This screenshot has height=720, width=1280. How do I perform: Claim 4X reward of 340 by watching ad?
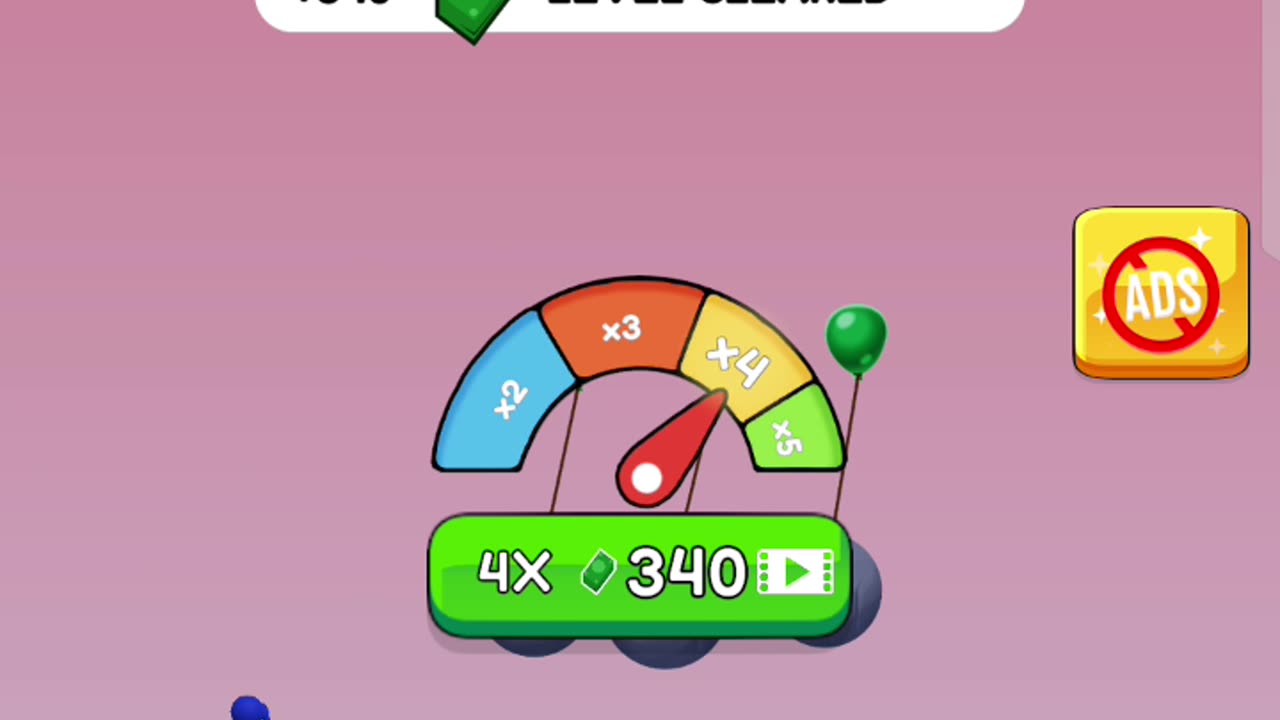click(640, 574)
